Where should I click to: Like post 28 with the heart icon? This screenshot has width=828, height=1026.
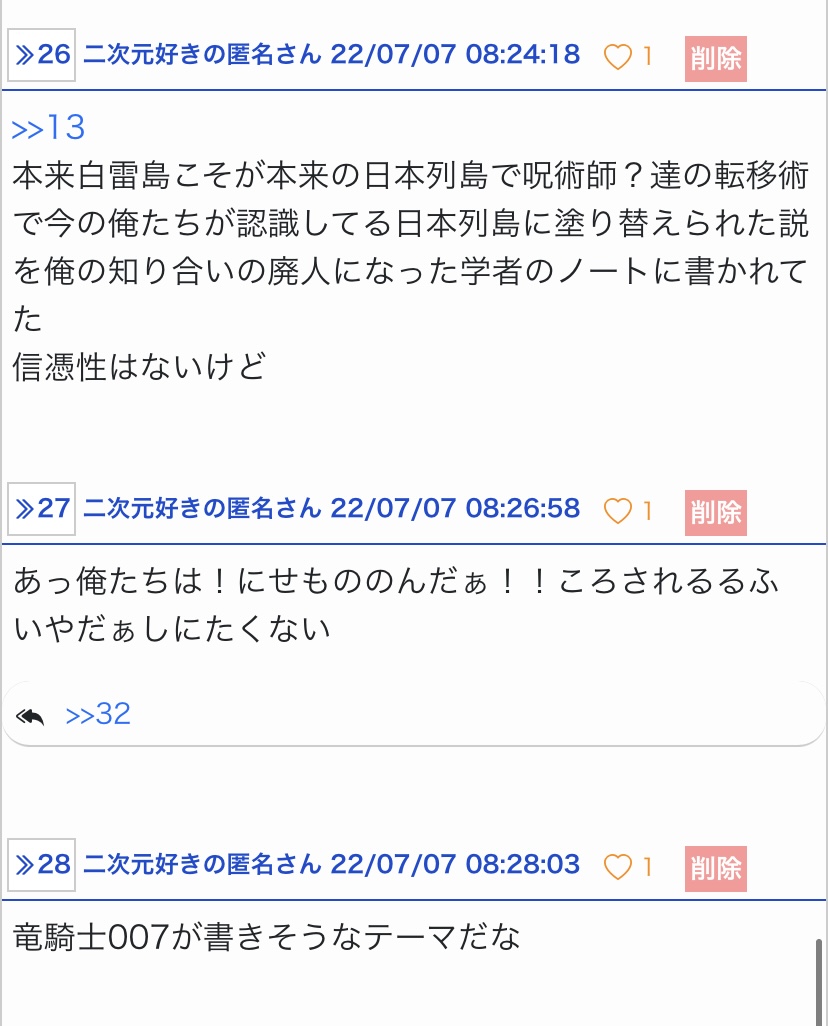coord(617,867)
